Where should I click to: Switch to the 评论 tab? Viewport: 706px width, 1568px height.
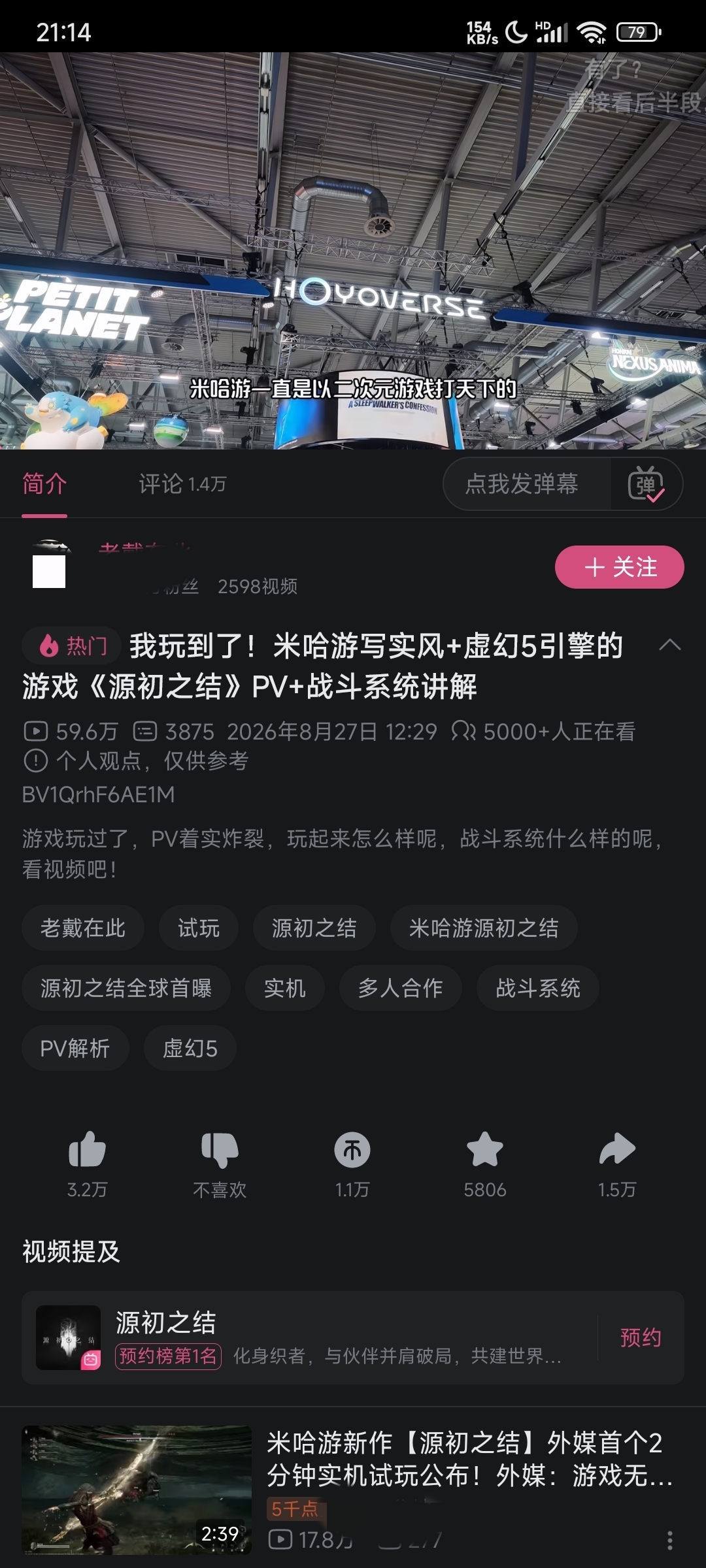point(182,484)
